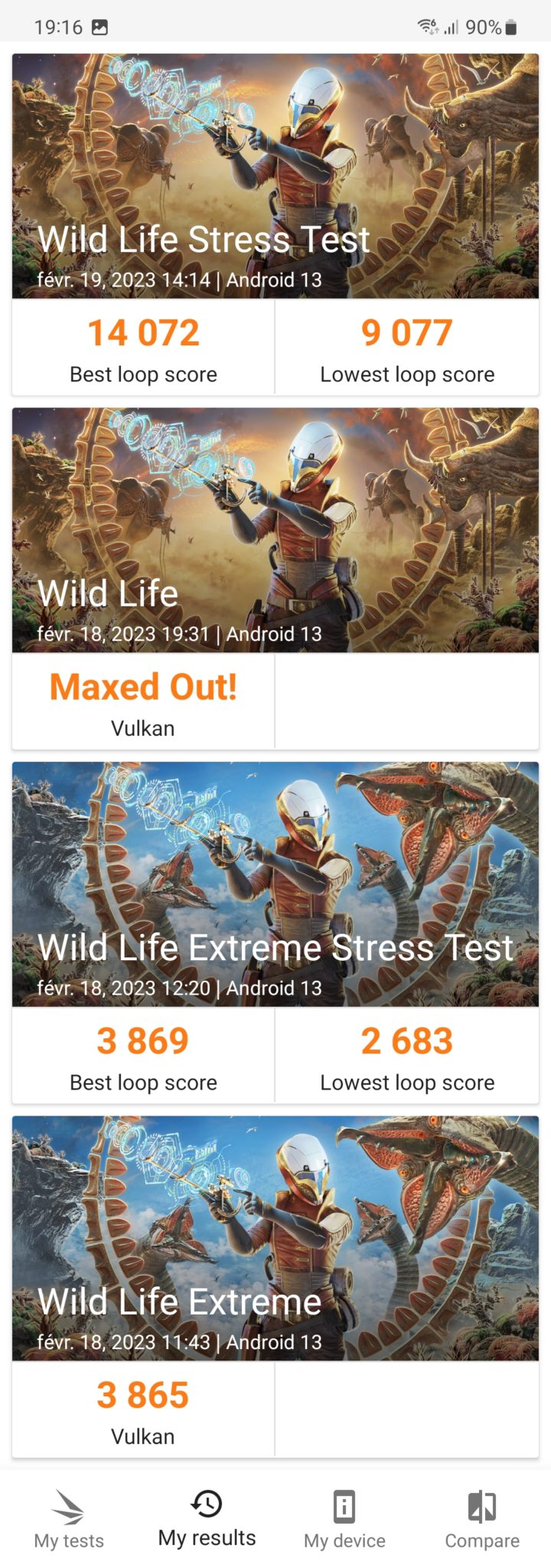The width and height of the screenshot is (551, 1568).
Task: Select the My results tab
Action: coord(207,1520)
